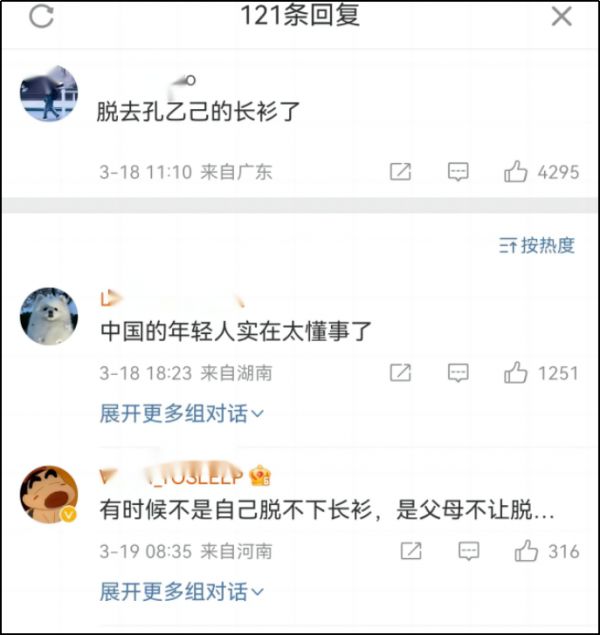Image resolution: width=600 pixels, height=635 pixels.
Task: Share the 中国的年轻人实在太懂事了 comment
Action: click(x=400, y=373)
